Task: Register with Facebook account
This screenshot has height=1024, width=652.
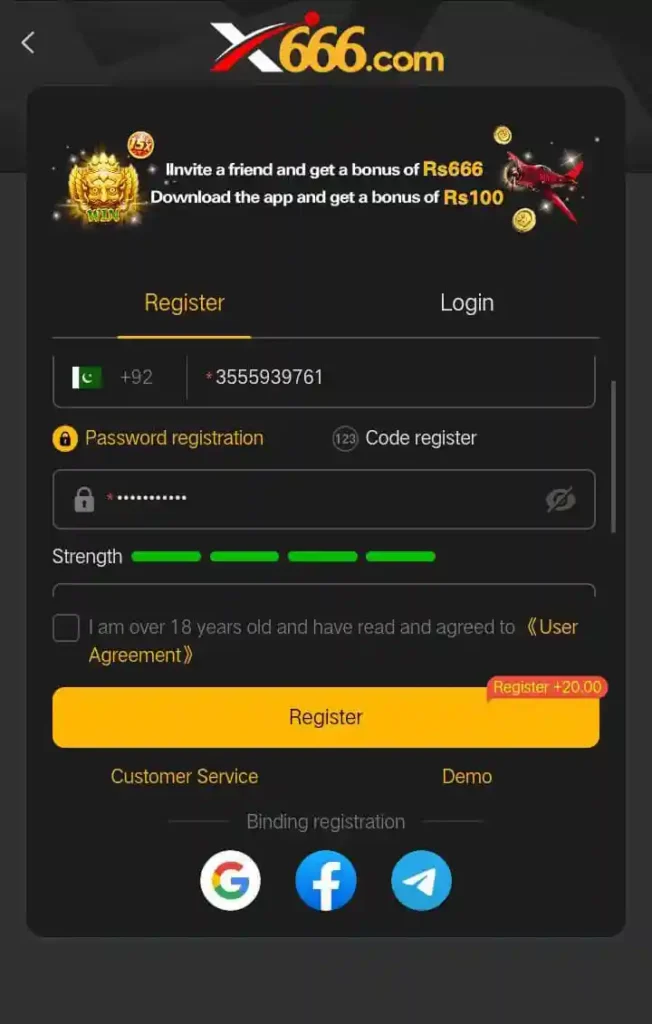Action: coord(326,881)
